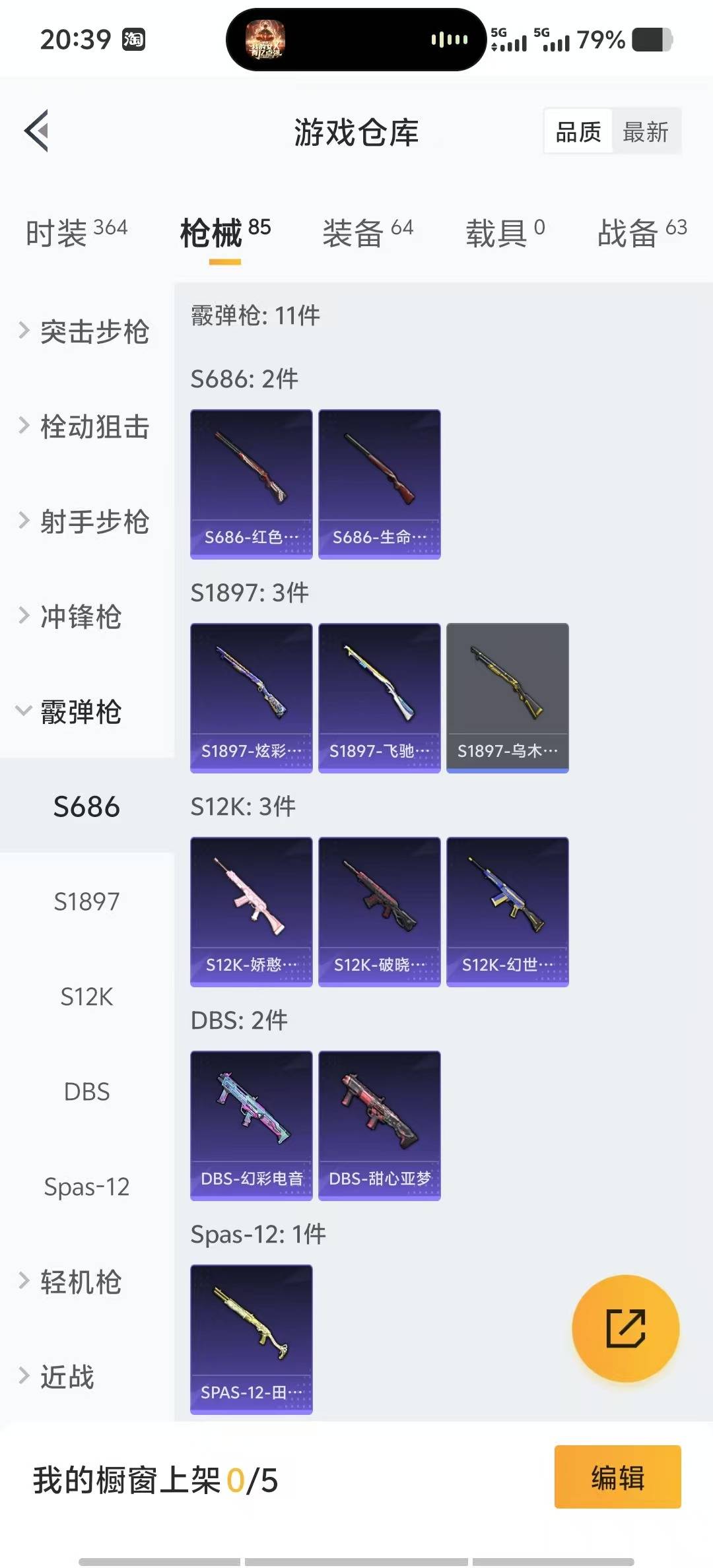Tap the orange share floating button
The image size is (713, 1568).
(x=625, y=1328)
